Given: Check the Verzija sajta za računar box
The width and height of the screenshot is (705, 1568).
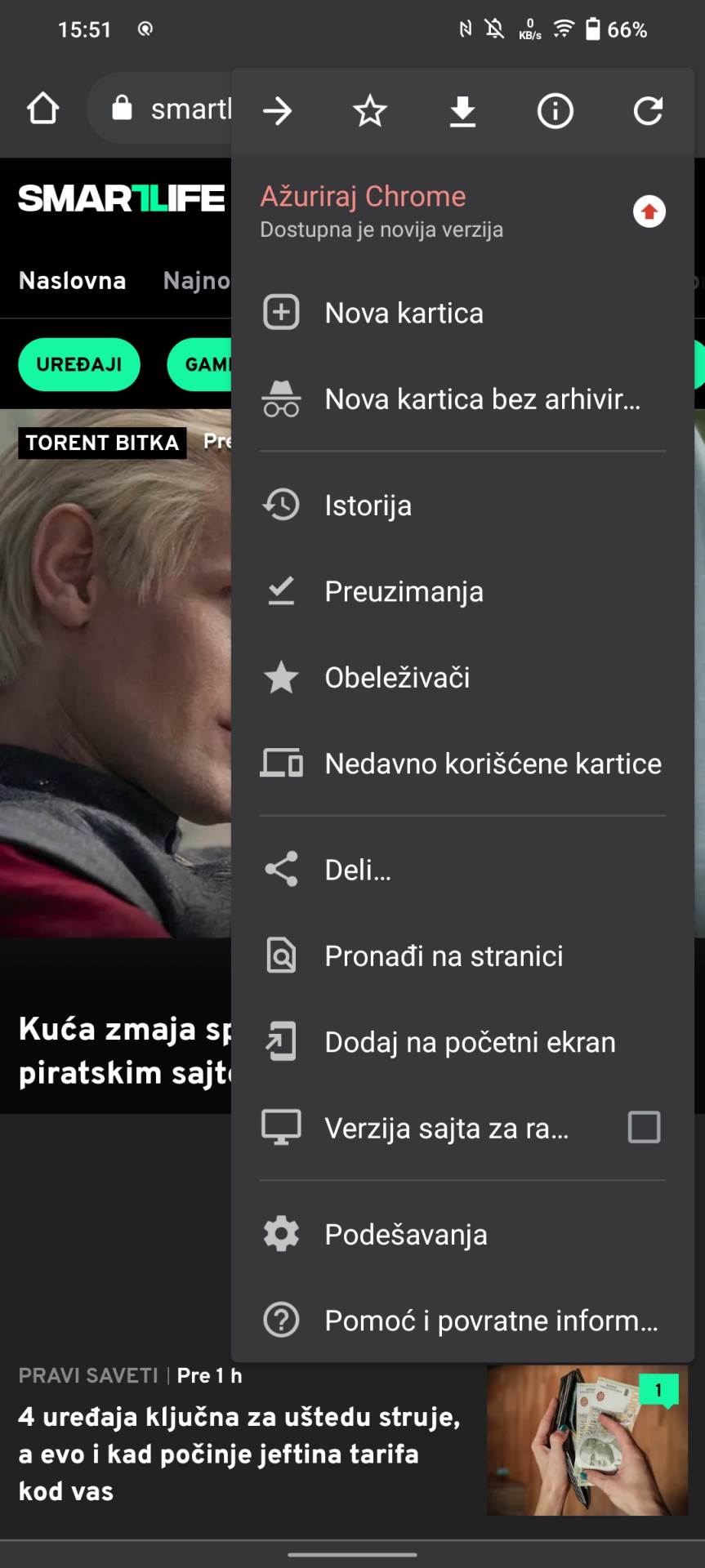Looking at the screenshot, I should 644,1128.
